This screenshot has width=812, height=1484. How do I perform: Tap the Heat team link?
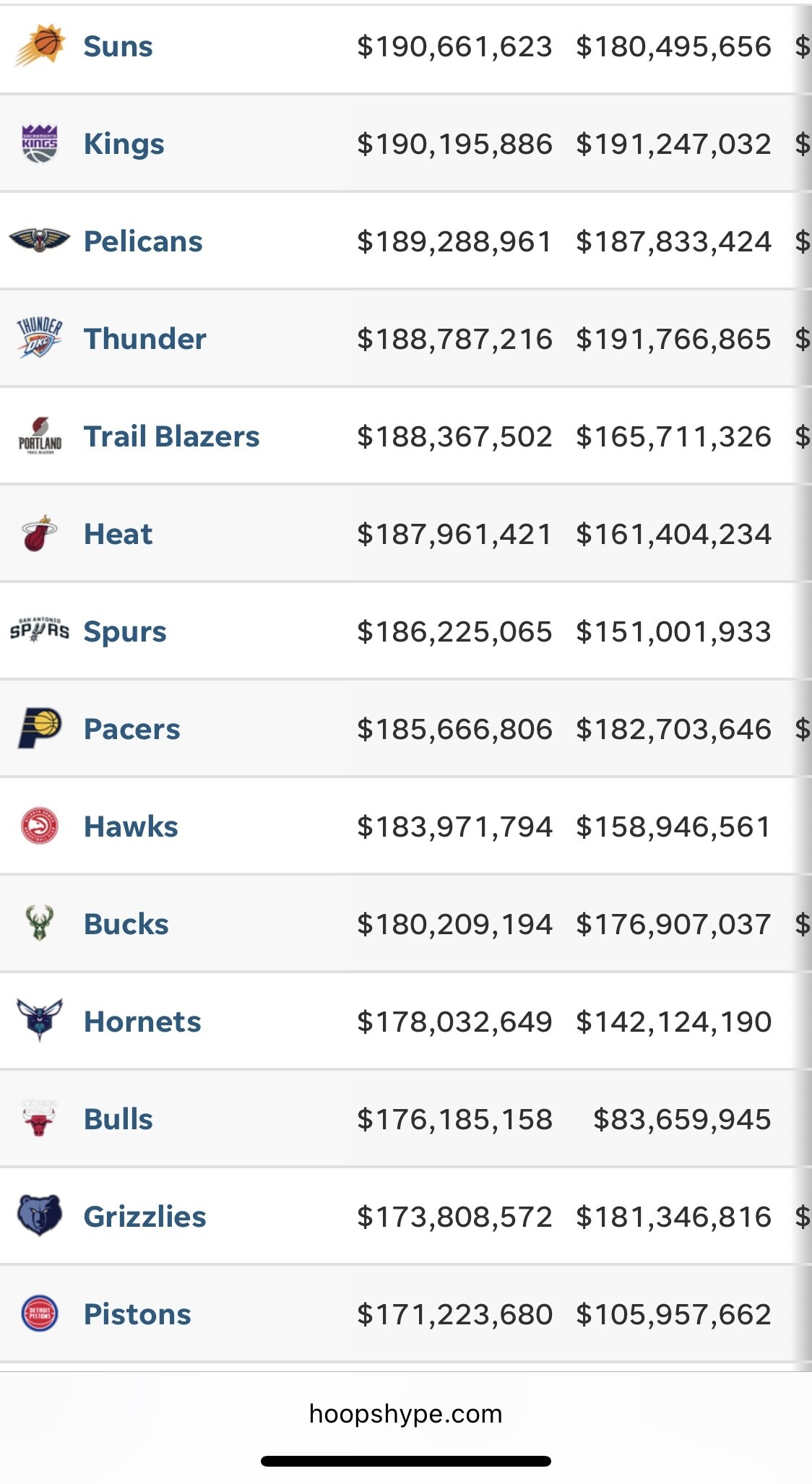pos(118,535)
